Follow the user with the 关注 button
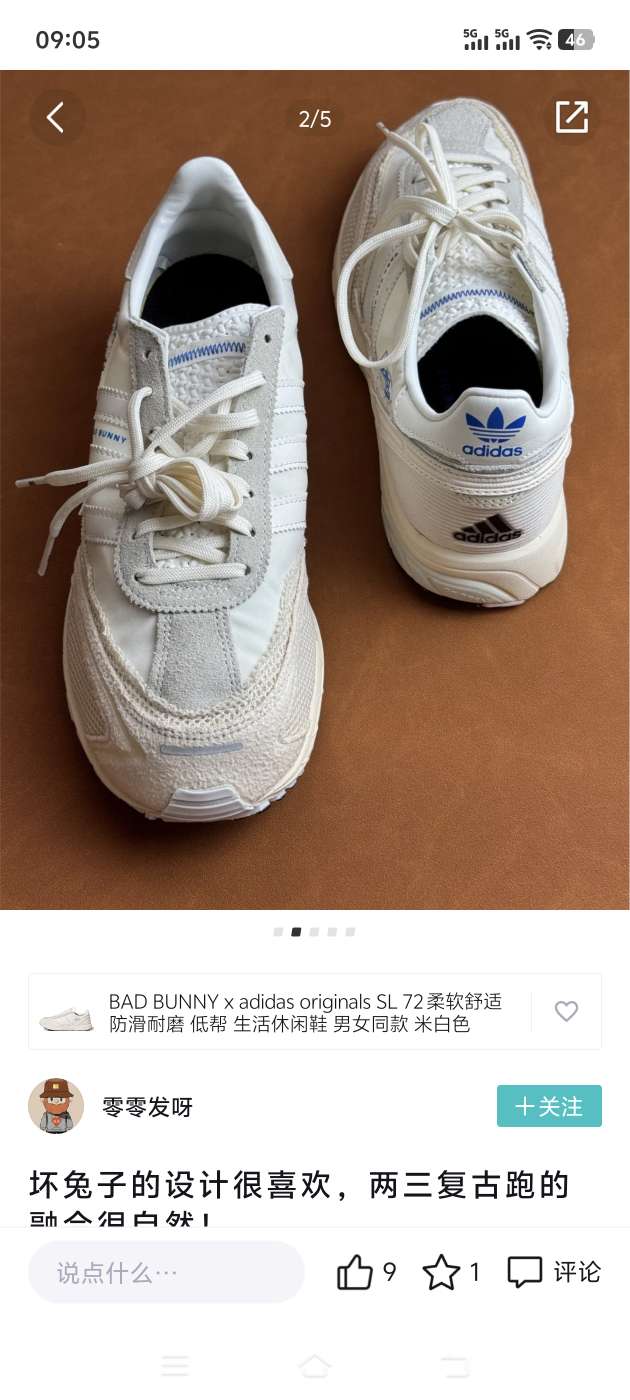 click(549, 1106)
